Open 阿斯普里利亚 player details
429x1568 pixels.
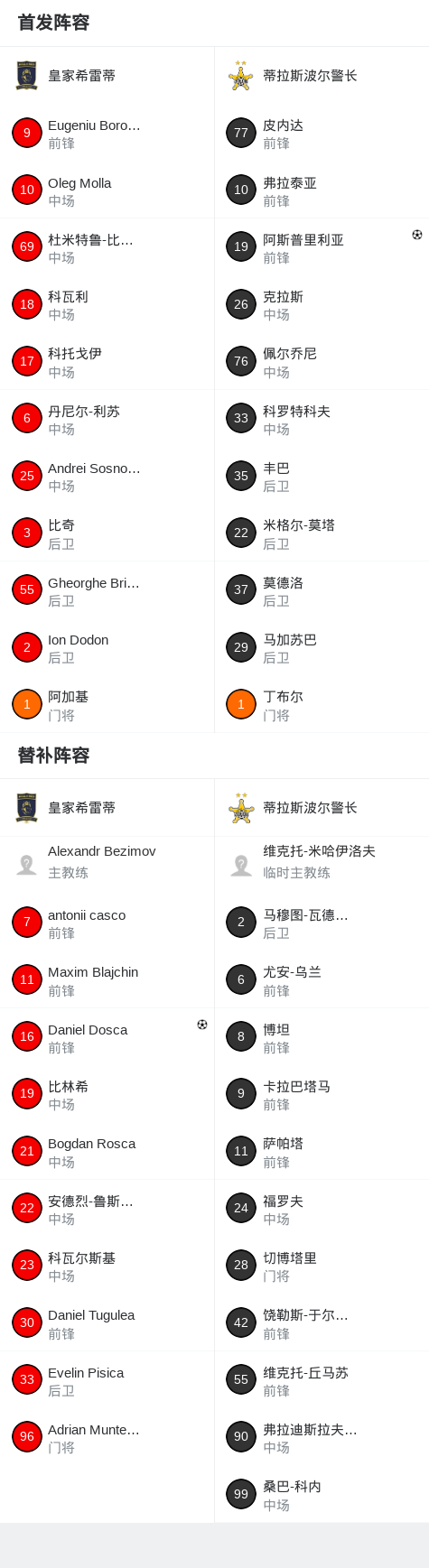click(322, 247)
